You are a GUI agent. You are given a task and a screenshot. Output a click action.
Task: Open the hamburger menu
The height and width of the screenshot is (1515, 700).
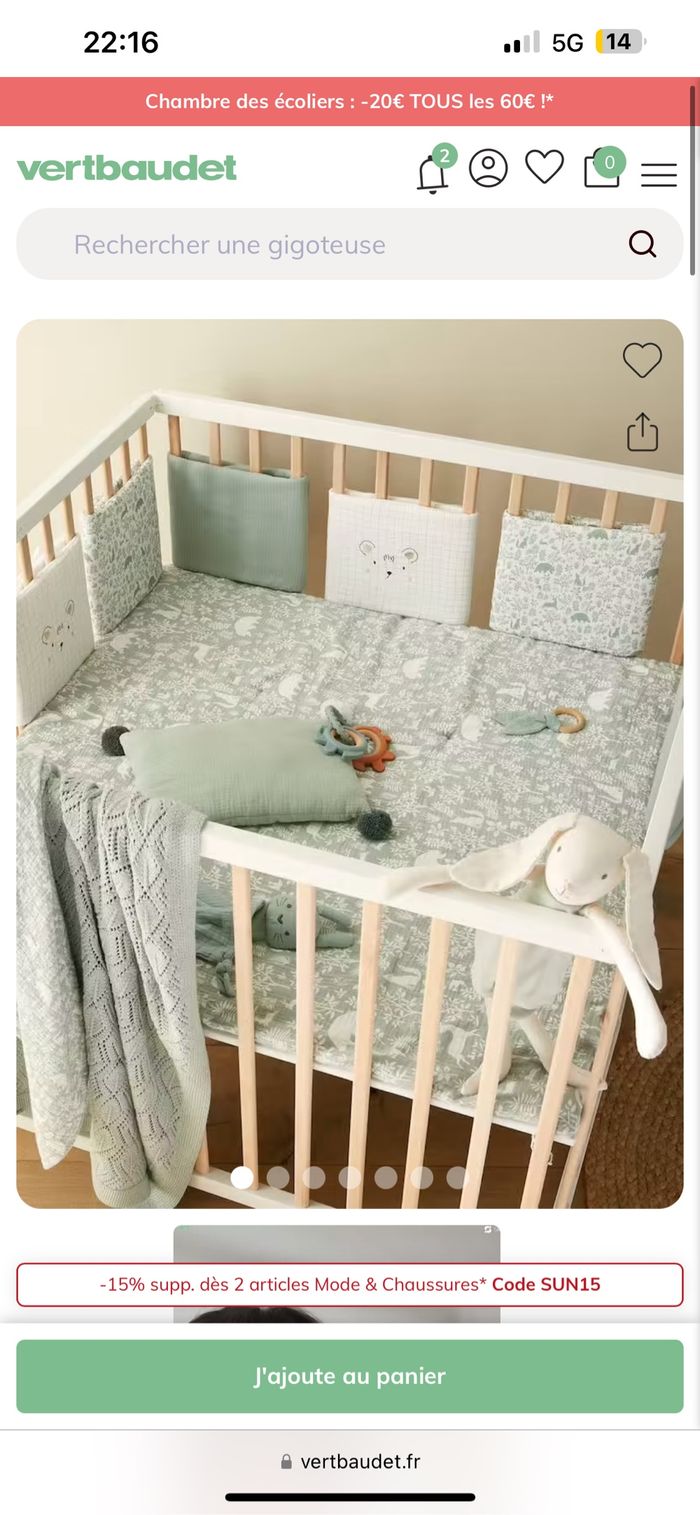click(x=658, y=174)
